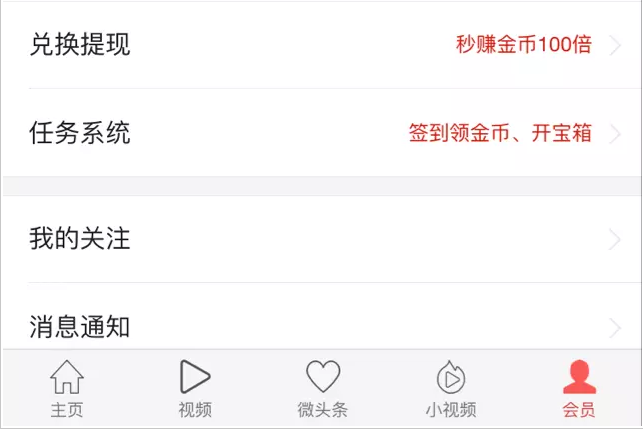Open the 任务系统 row
Viewport: 643px width, 429px height.
[x=320, y=133]
